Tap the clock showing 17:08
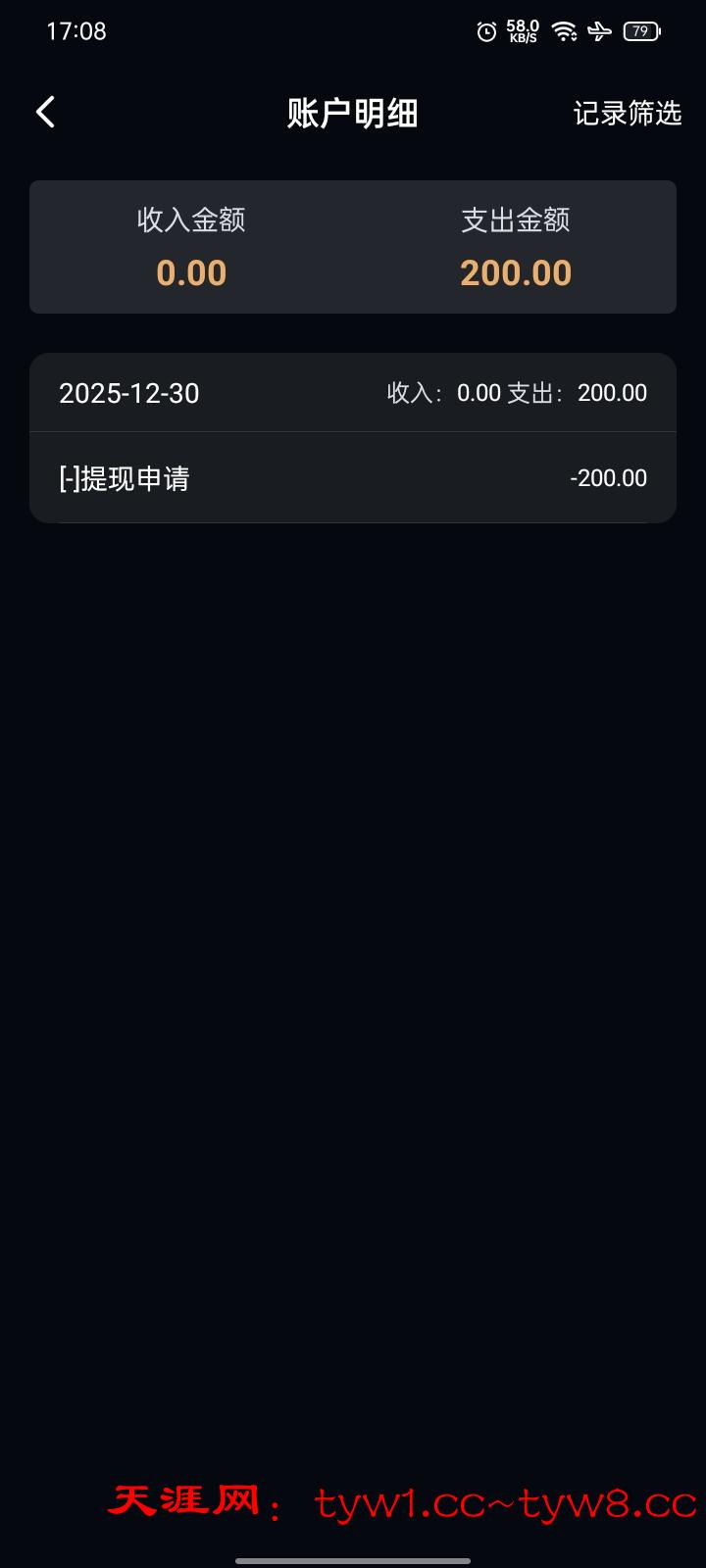This screenshot has height=1568, width=706. (x=72, y=30)
